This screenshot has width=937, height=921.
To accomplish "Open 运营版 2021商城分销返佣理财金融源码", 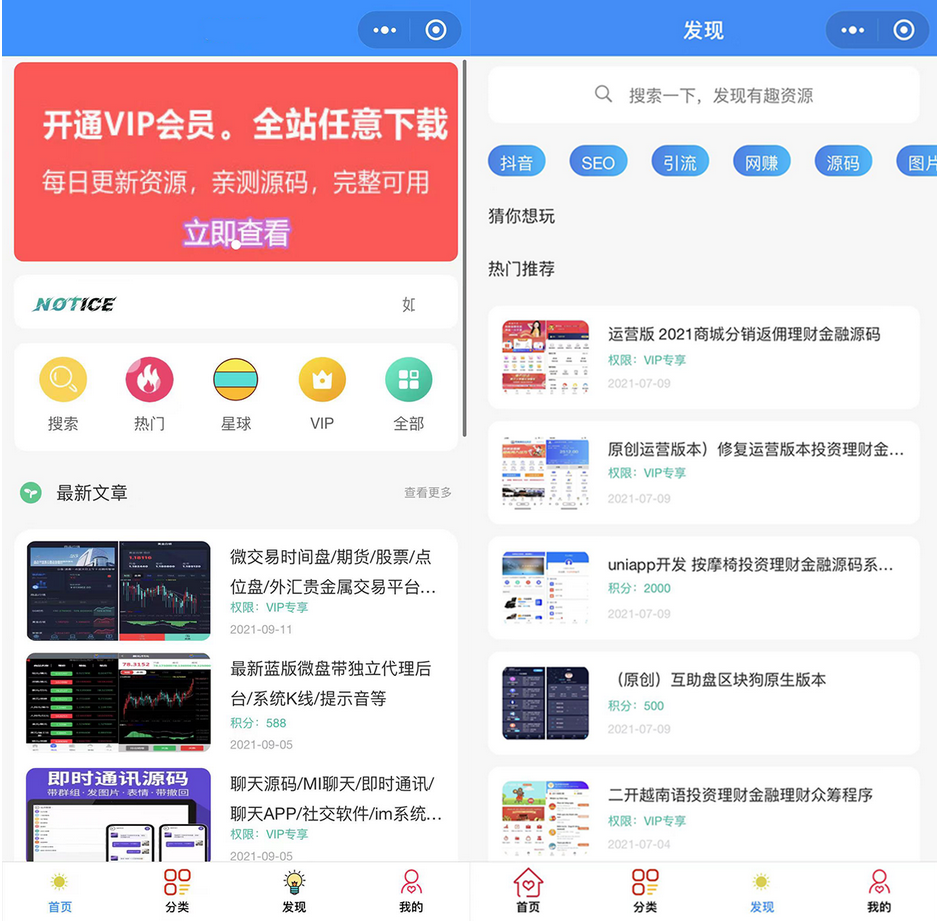I will coord(743,335).
